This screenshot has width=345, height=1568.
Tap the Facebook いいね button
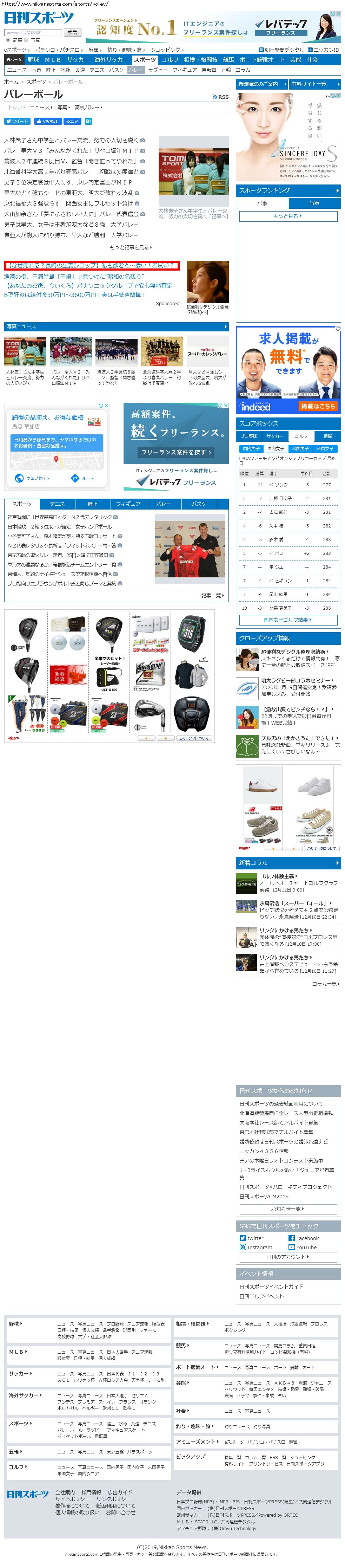click(47, 121)
